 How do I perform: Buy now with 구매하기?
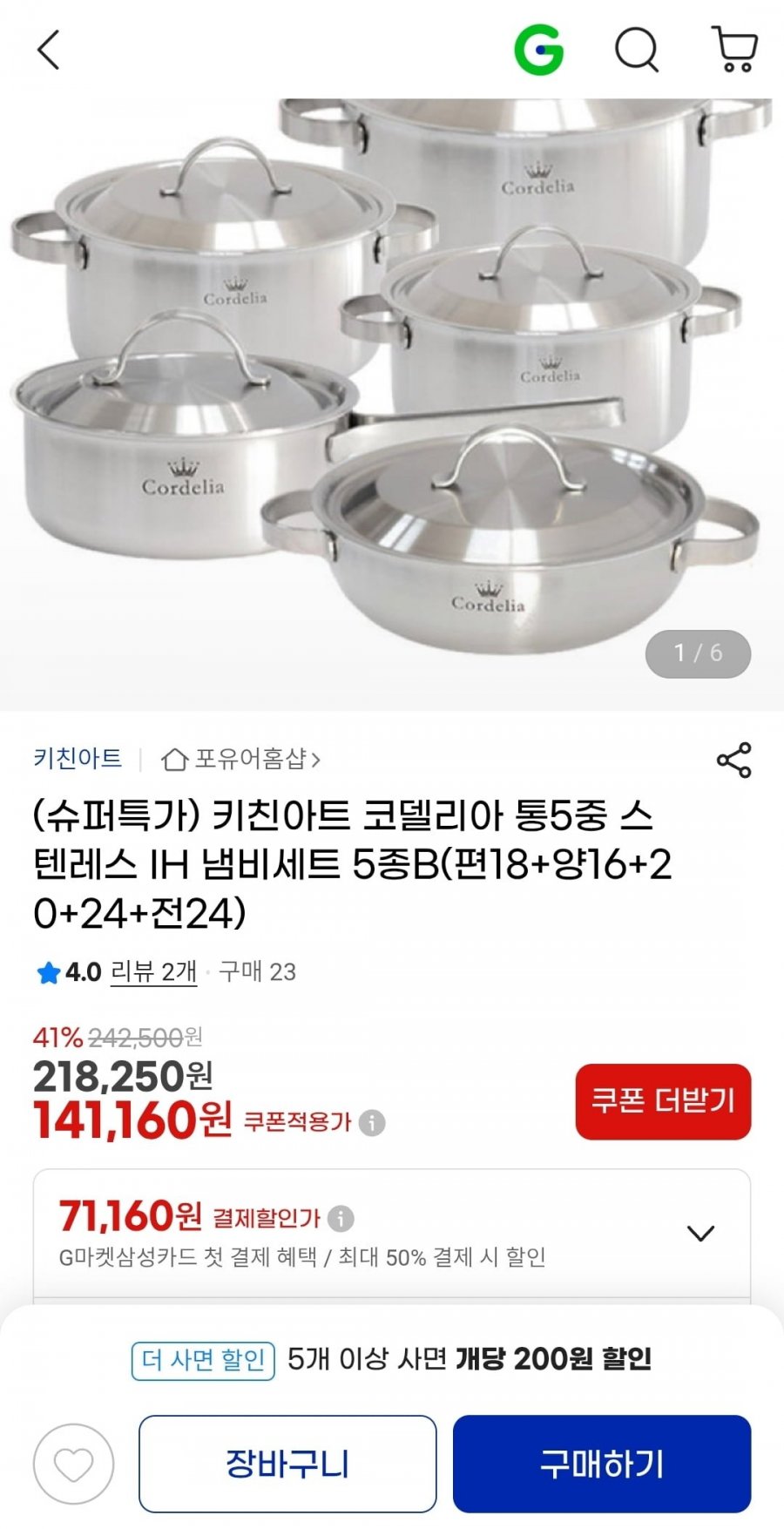pos(601,1464)
